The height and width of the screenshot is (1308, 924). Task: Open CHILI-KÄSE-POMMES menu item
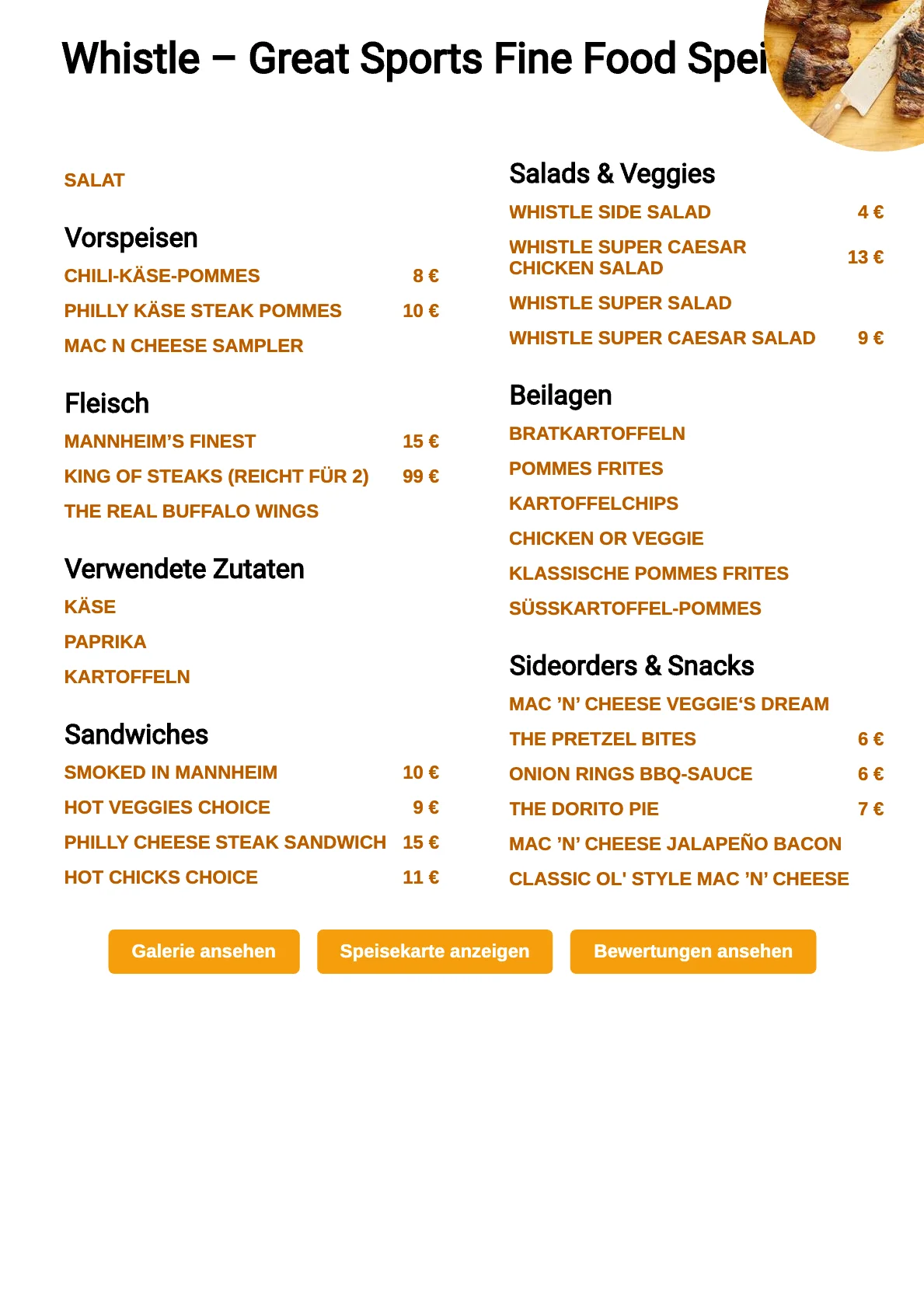tap(162, 276)
